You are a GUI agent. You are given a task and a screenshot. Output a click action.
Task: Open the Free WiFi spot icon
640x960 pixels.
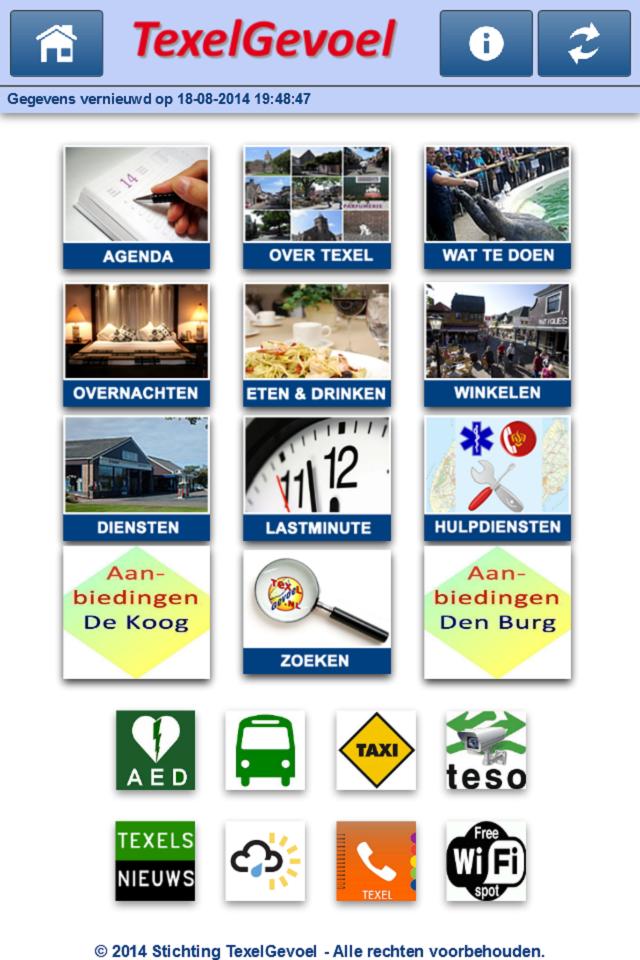click(486, 861)
